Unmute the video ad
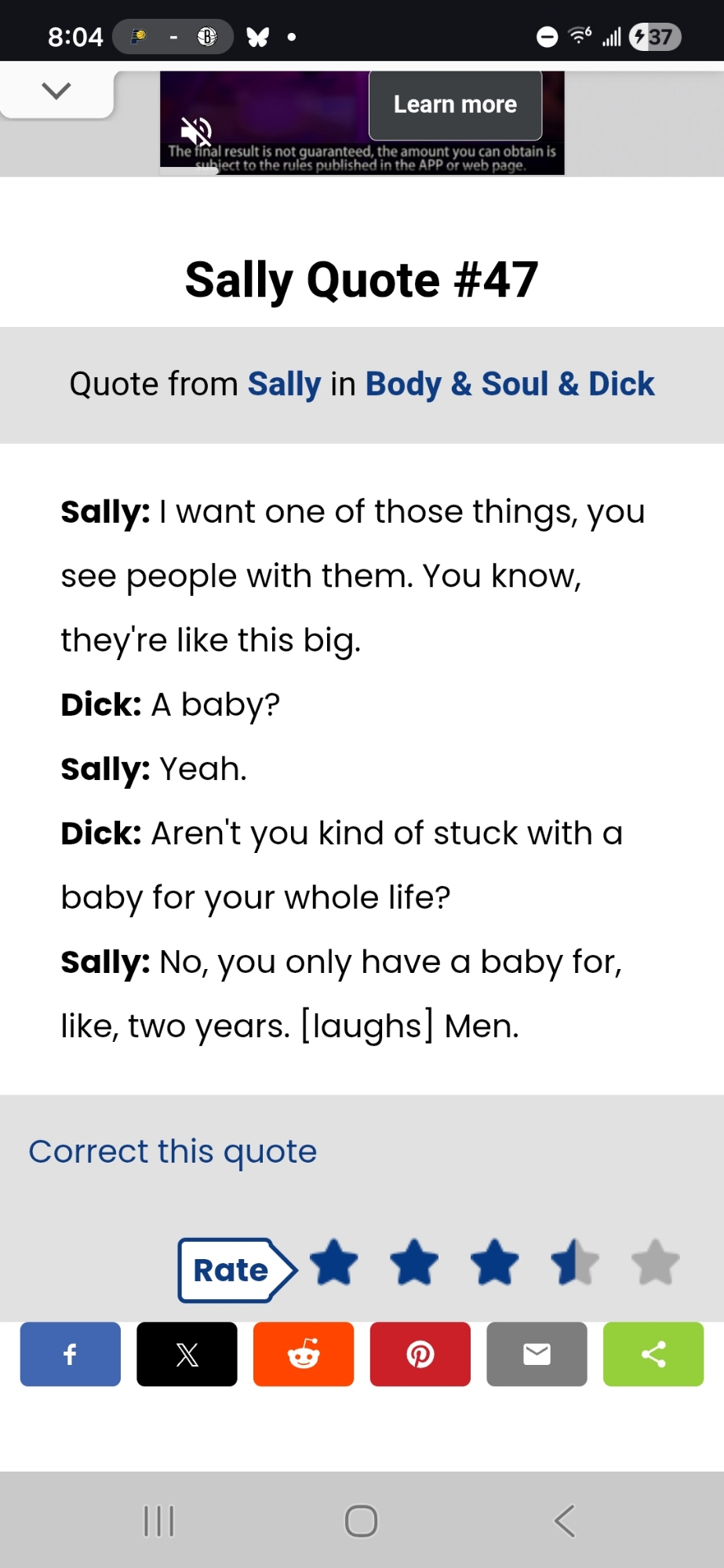The image size is (724, 1568). click(196, 131)
